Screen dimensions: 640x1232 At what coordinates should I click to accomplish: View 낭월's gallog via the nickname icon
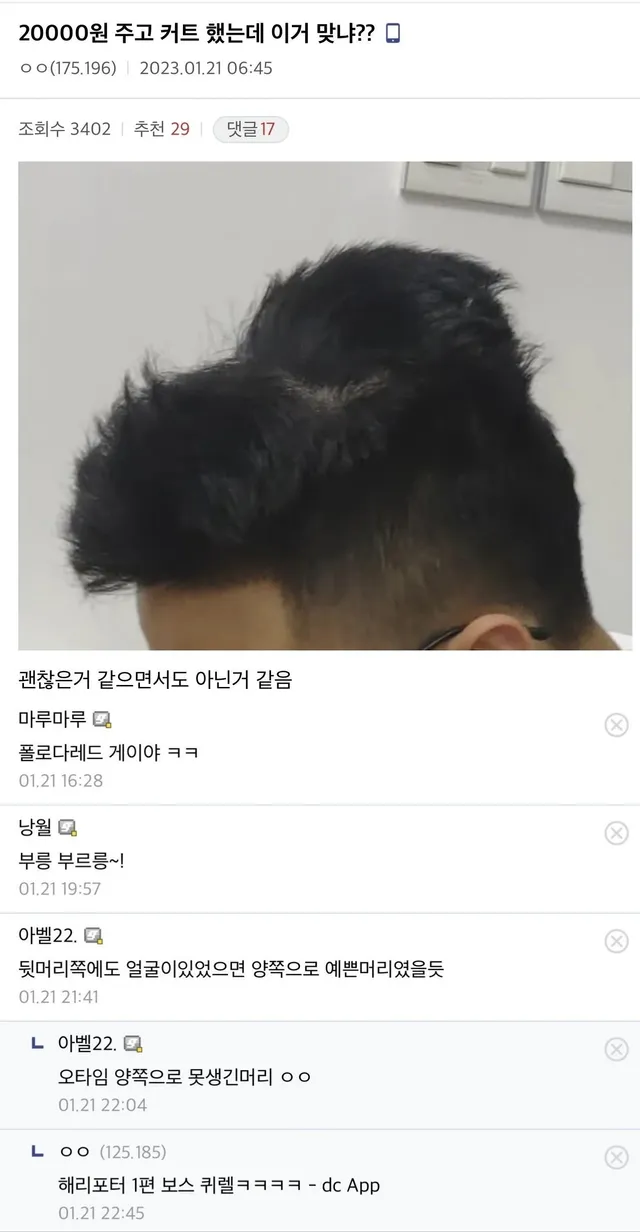tap(68, 828)
